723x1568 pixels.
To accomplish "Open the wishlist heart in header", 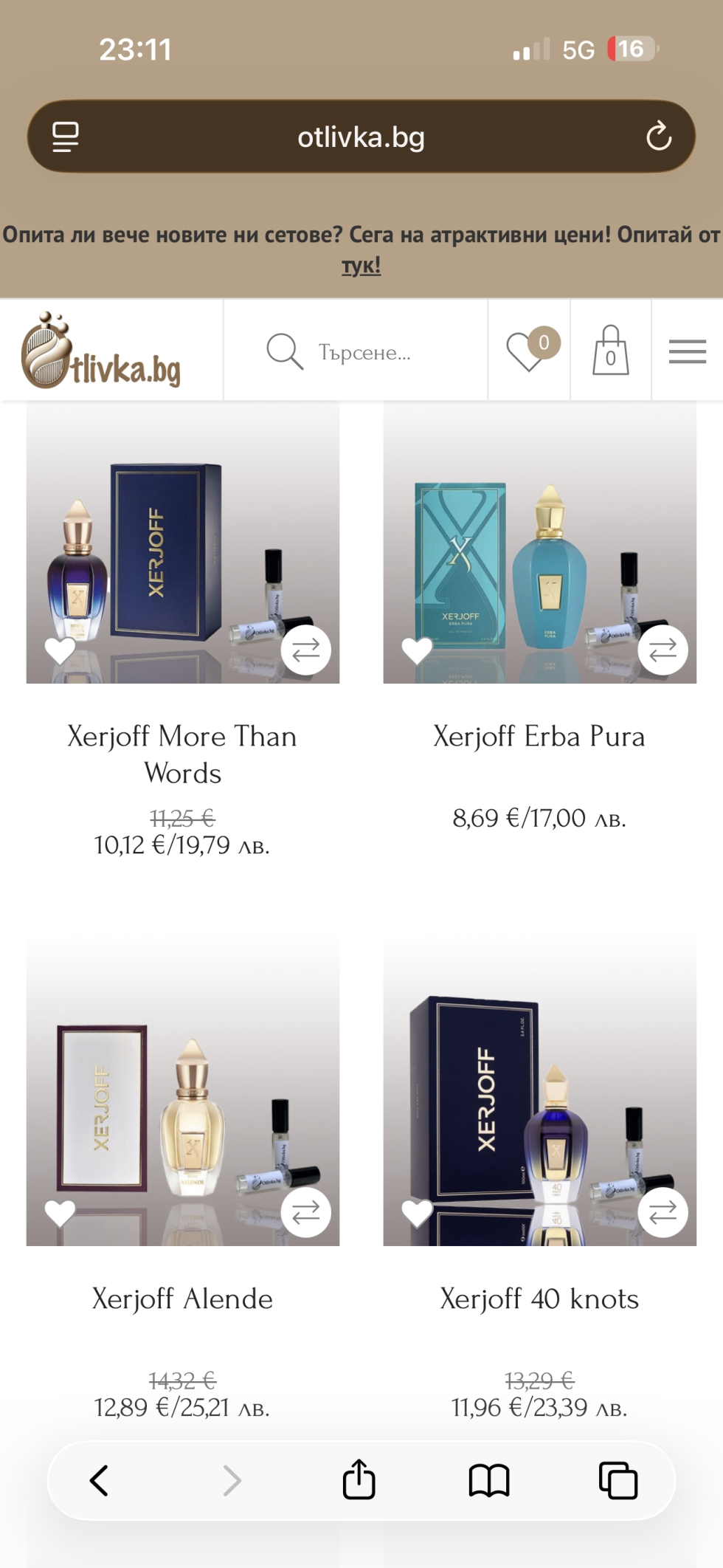I will [x=526, y=351].
